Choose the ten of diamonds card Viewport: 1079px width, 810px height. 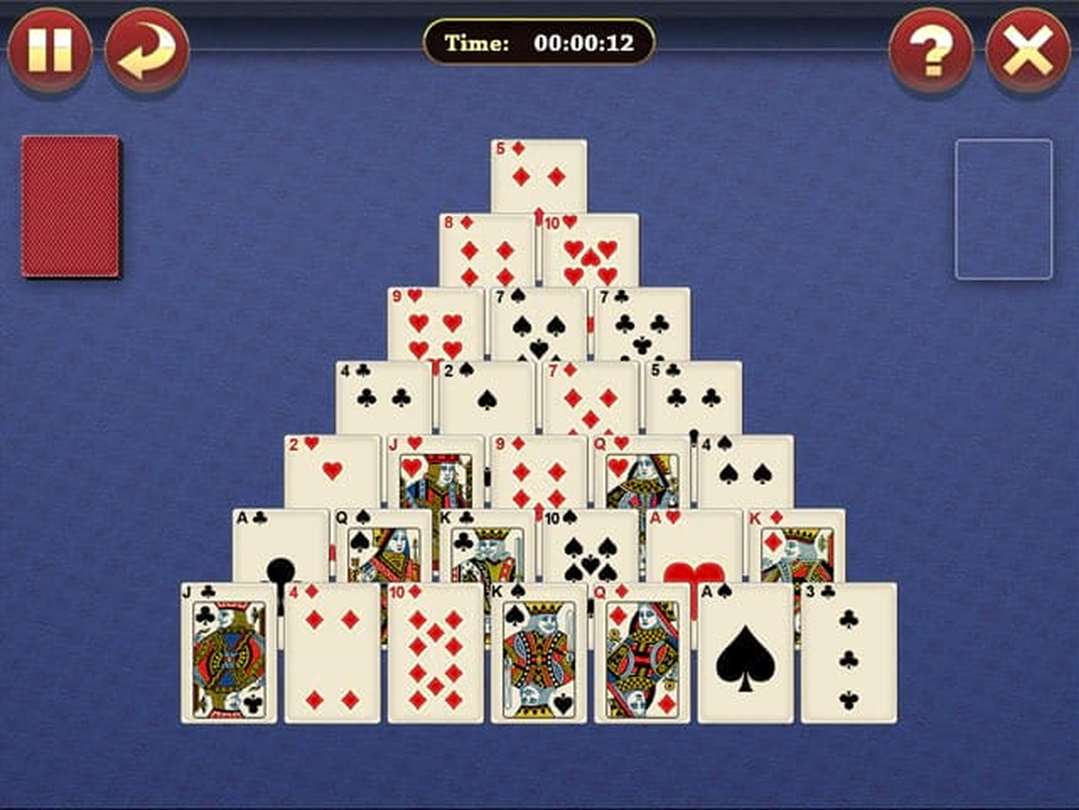(x=435, y=654)
